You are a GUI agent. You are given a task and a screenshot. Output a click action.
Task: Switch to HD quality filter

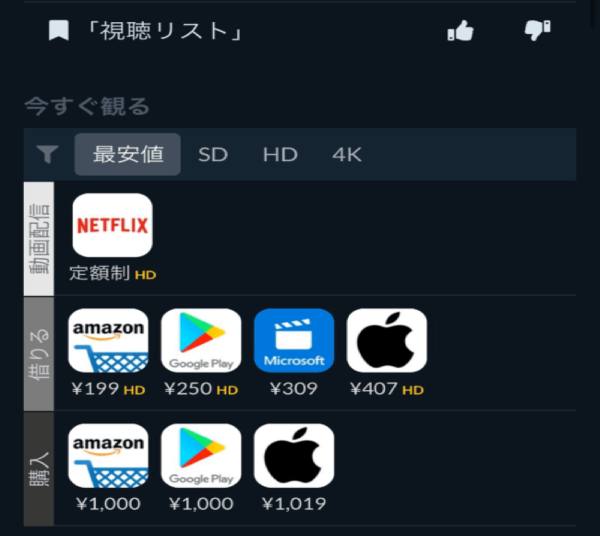[x=280, y=154]
